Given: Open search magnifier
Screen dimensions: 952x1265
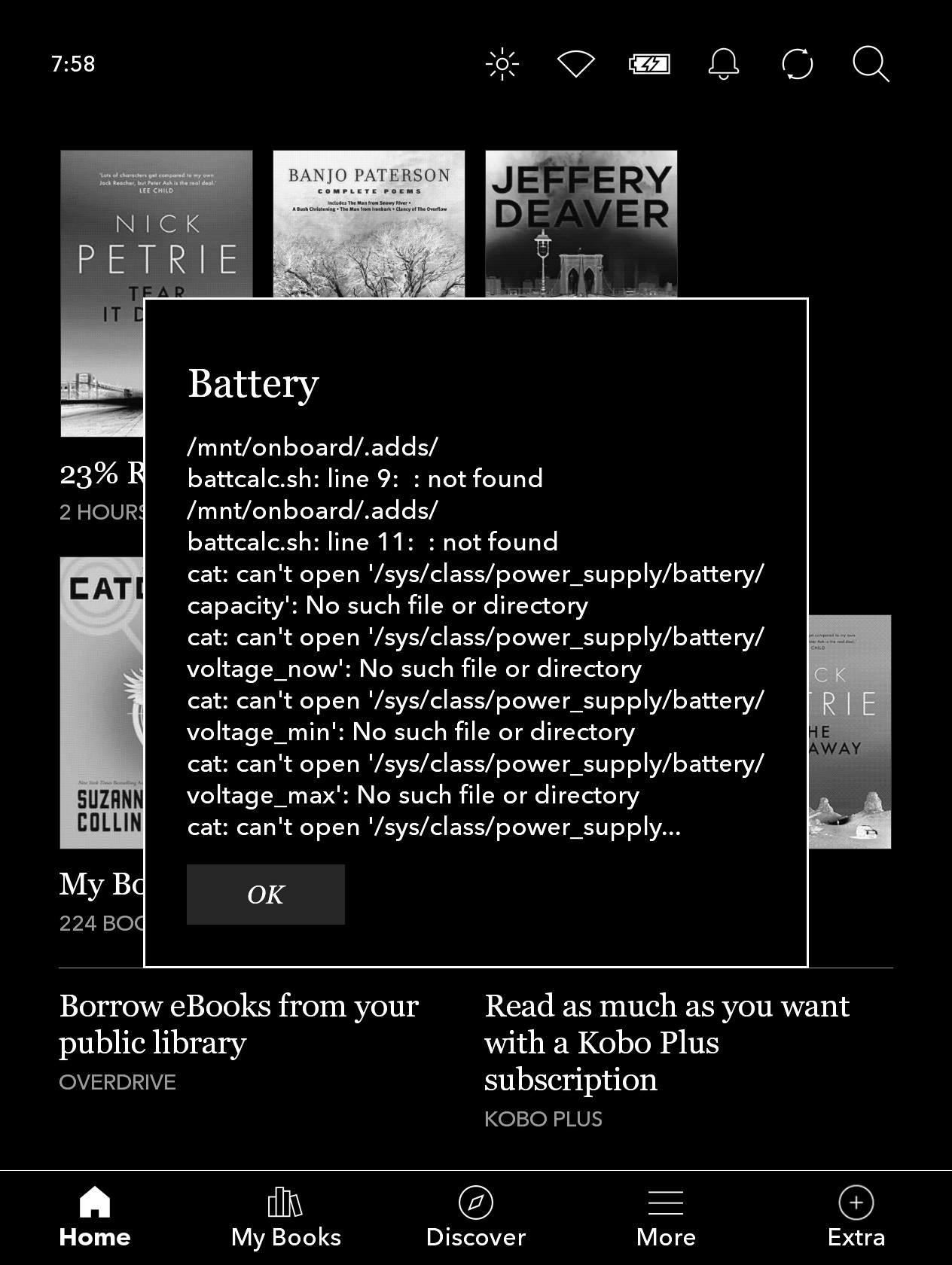Looking at the screenshot, I should tap(871, 64).
